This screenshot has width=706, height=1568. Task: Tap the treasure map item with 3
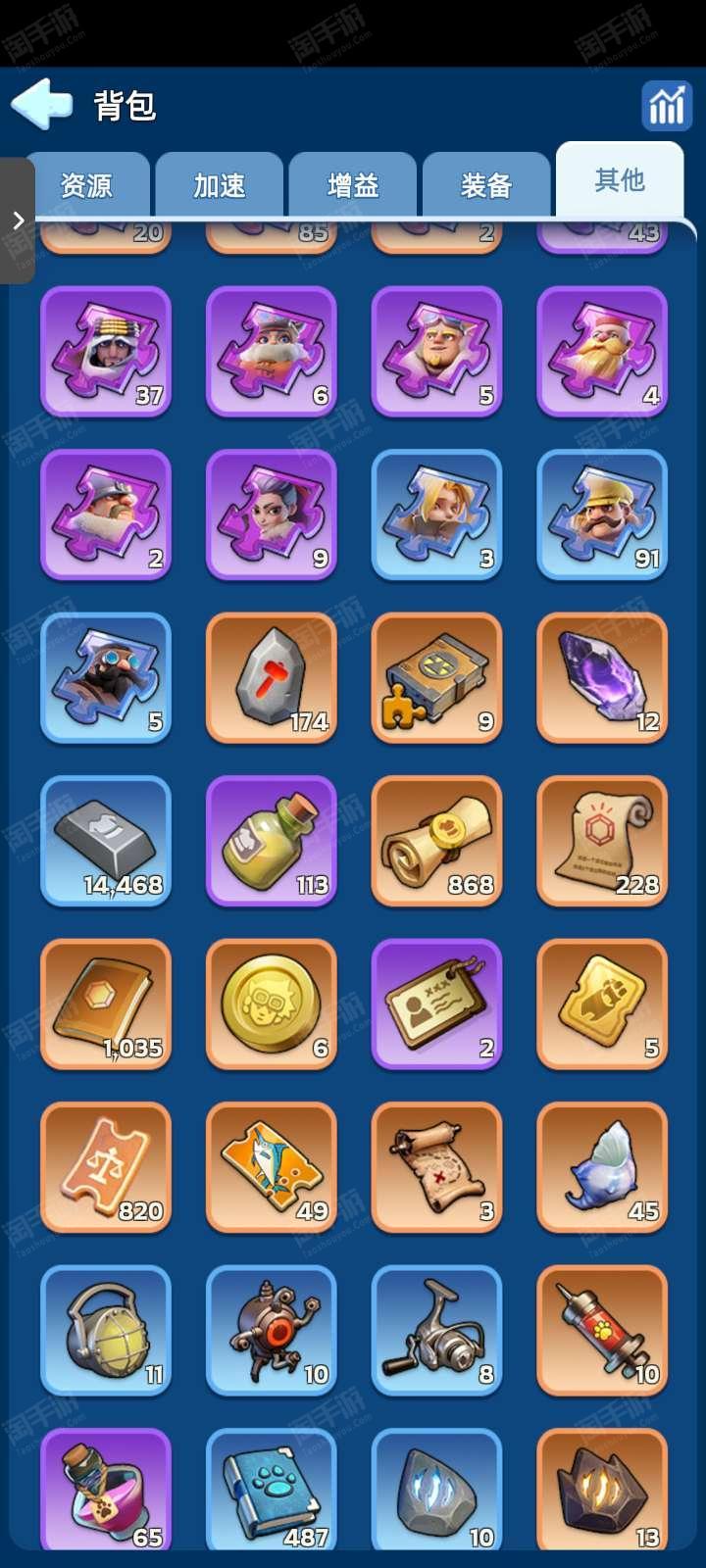437,1167
